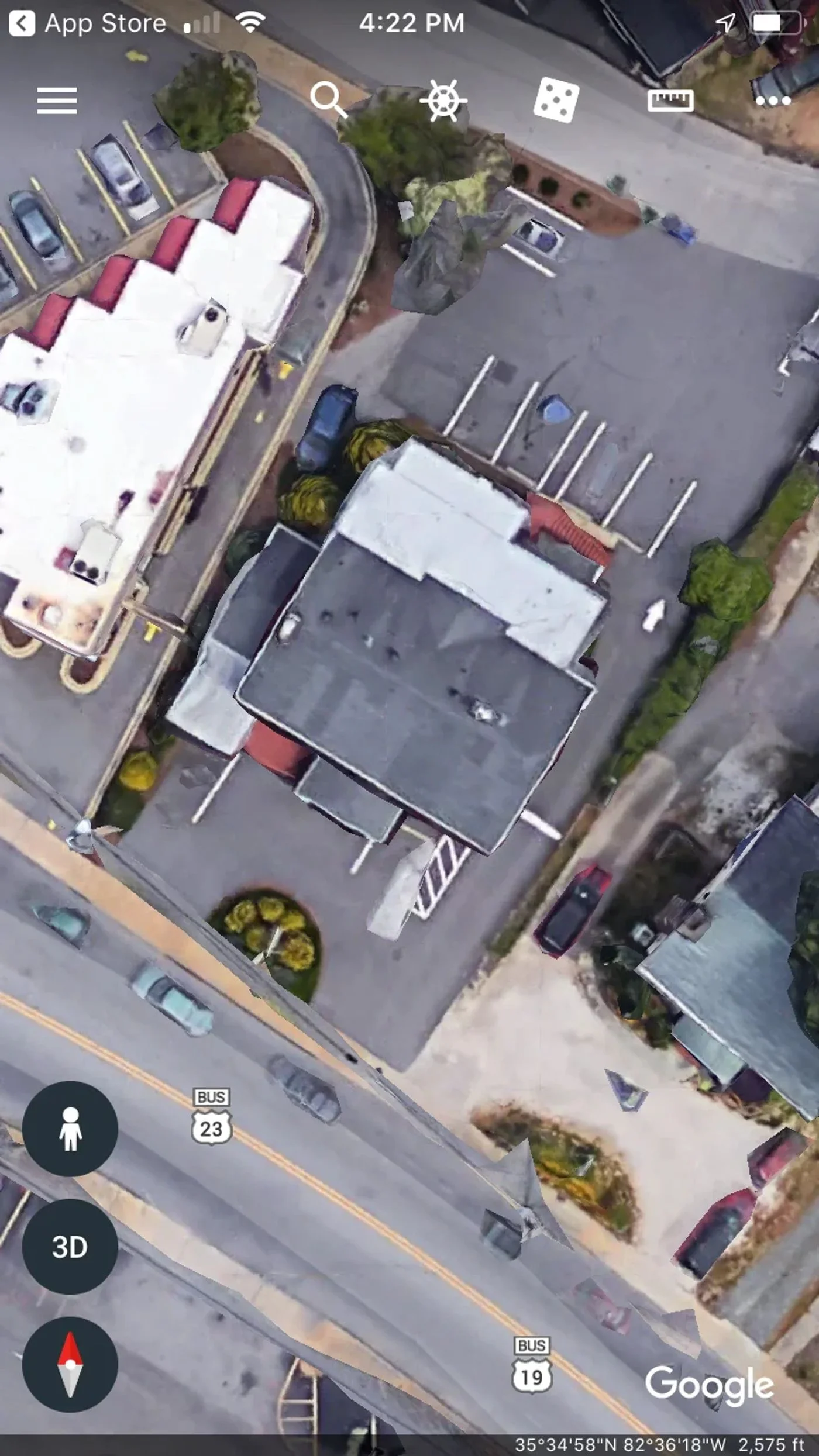Tap the I'm Feeling Lucky dice
The height and width of the screenshot is (1456, 819).
coord(556,101)
